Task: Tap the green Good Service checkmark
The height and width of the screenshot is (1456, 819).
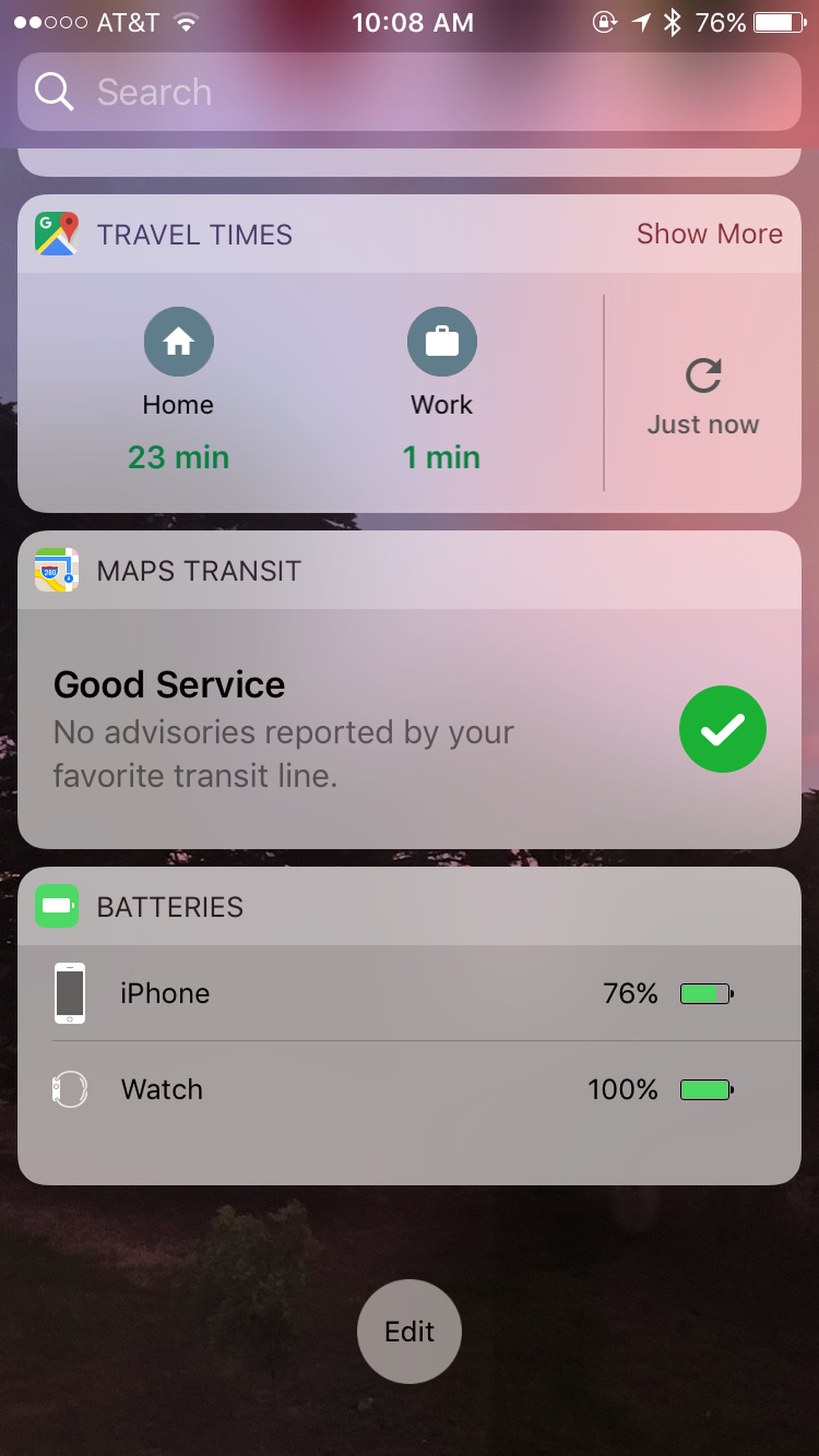Action: [x=722, y=729]
